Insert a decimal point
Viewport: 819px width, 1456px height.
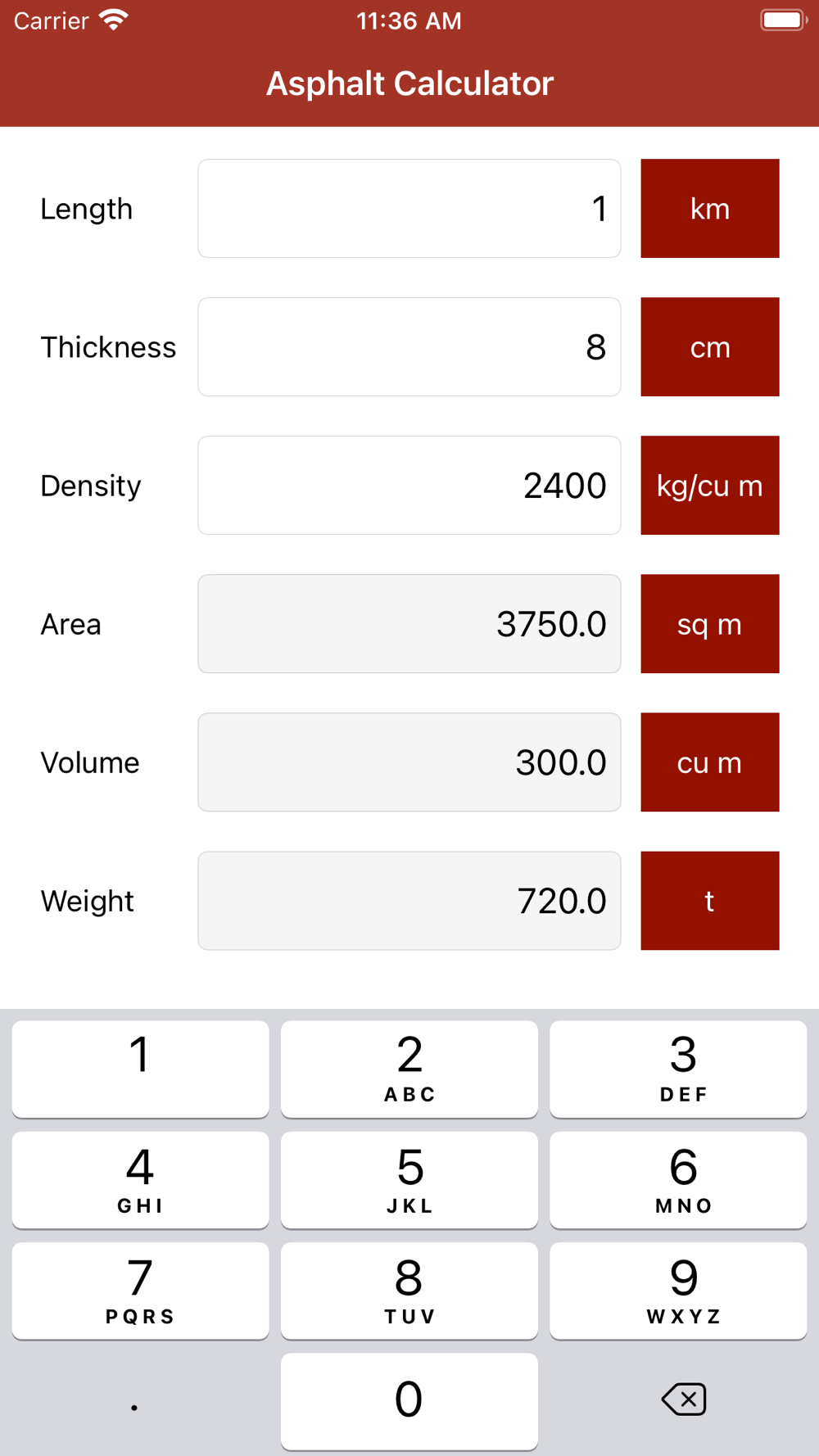coord(140,1401)
